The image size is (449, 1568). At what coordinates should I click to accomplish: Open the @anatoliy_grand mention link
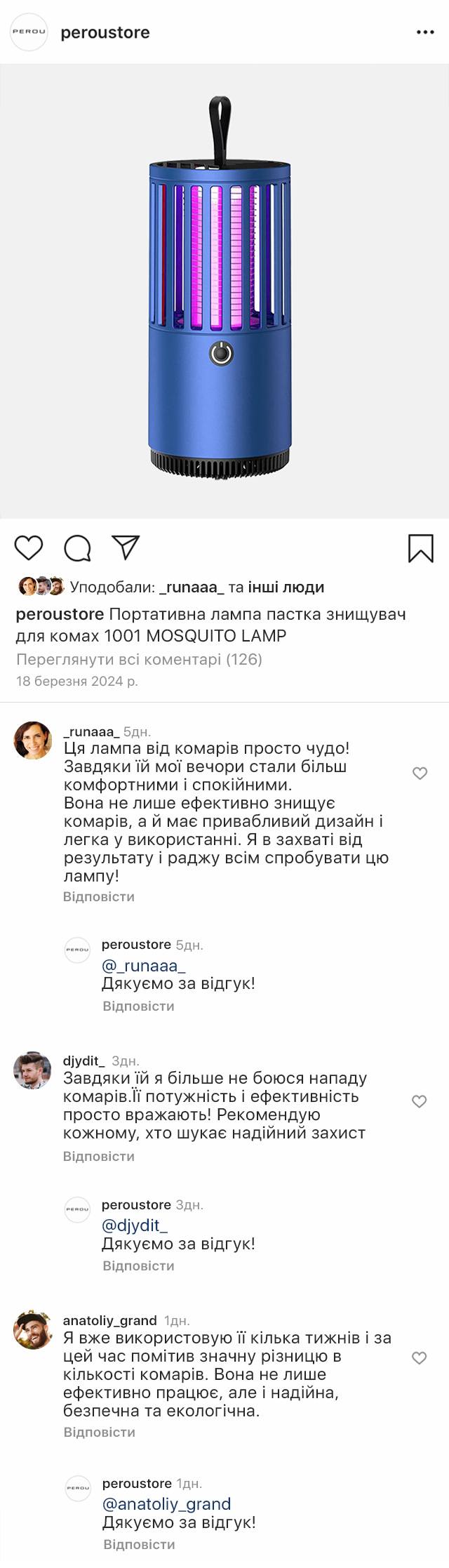(166, 1503)
